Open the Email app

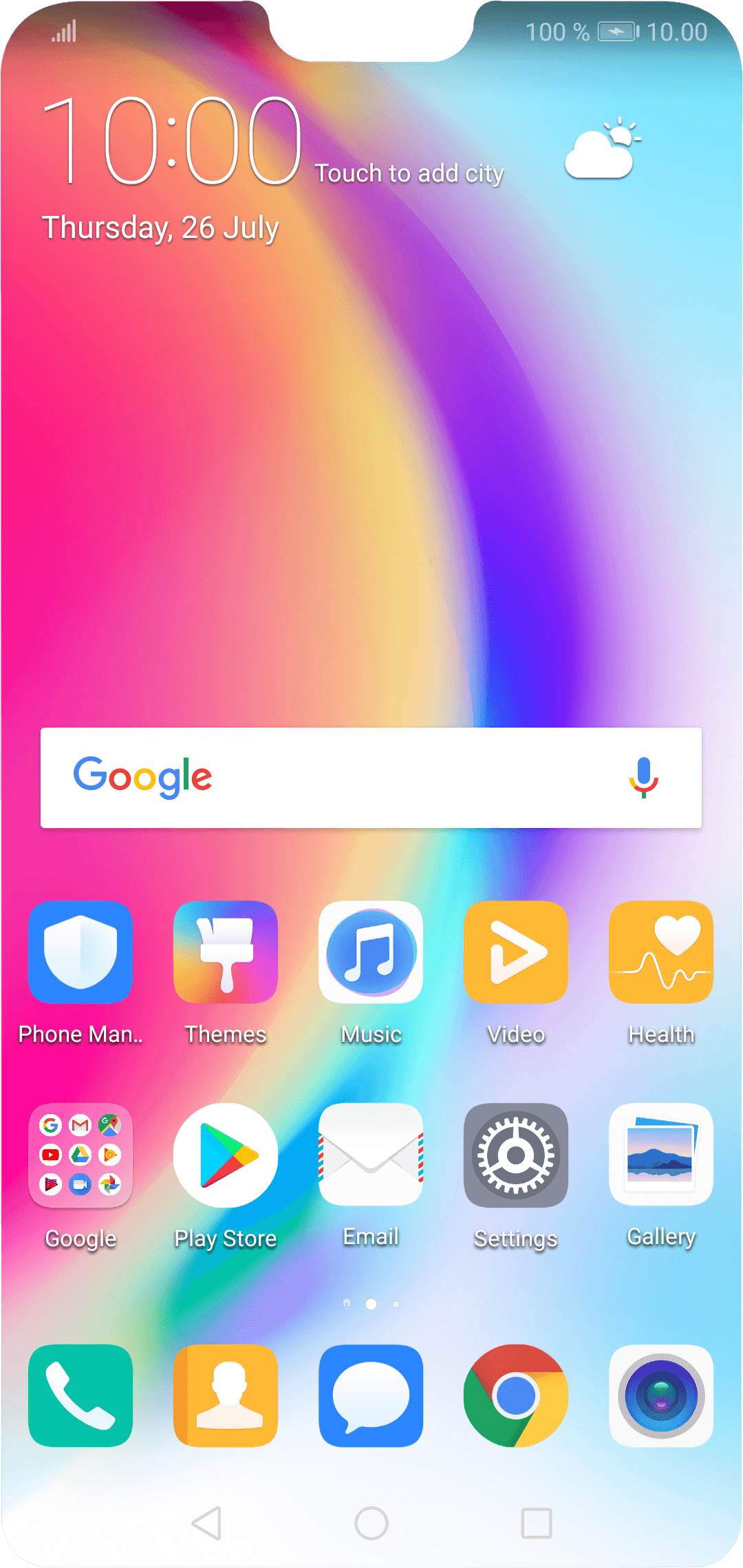click(x=371, y=1155)
